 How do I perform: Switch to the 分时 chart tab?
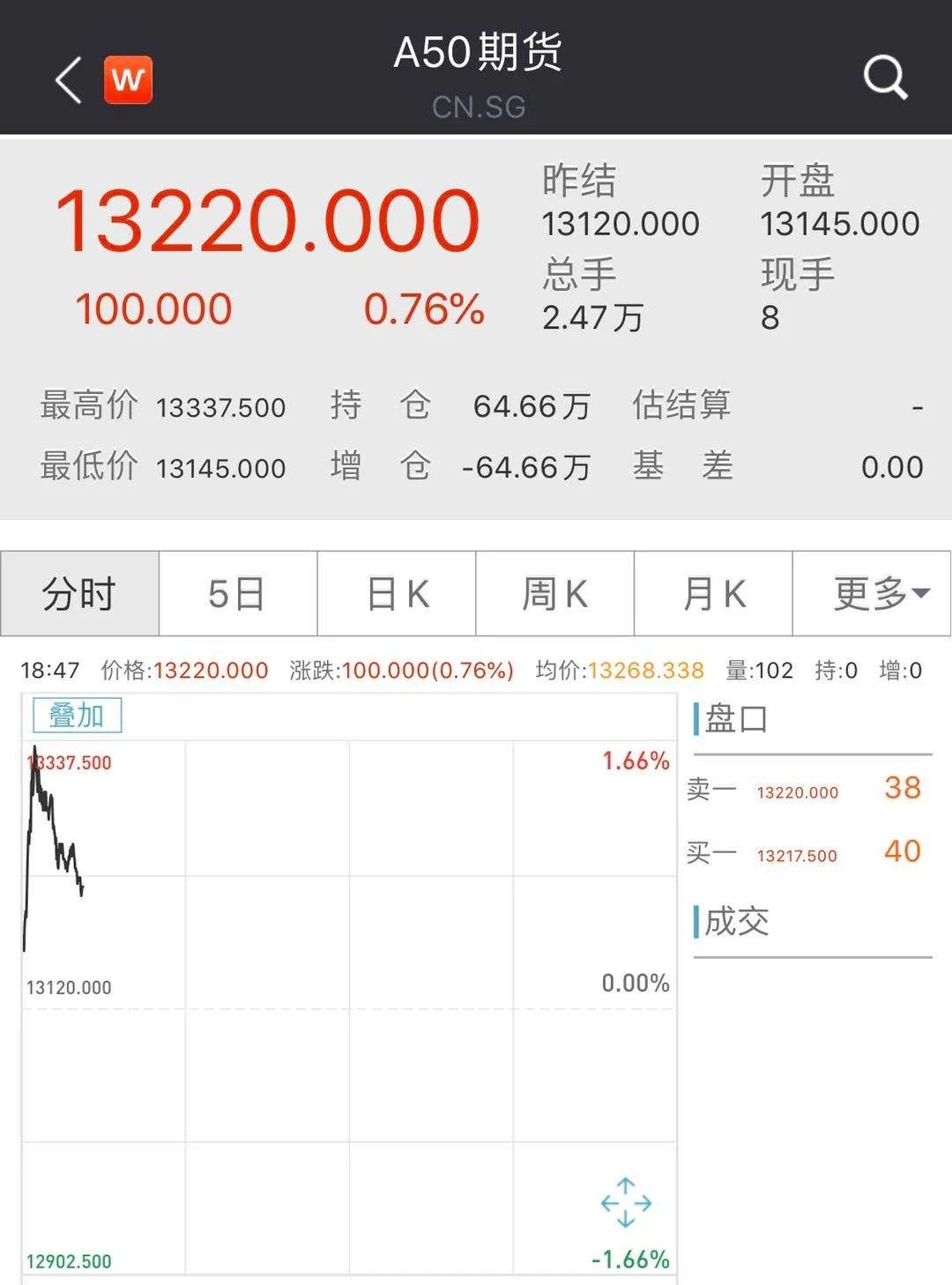pyautogui.click(x=79, y=594)
